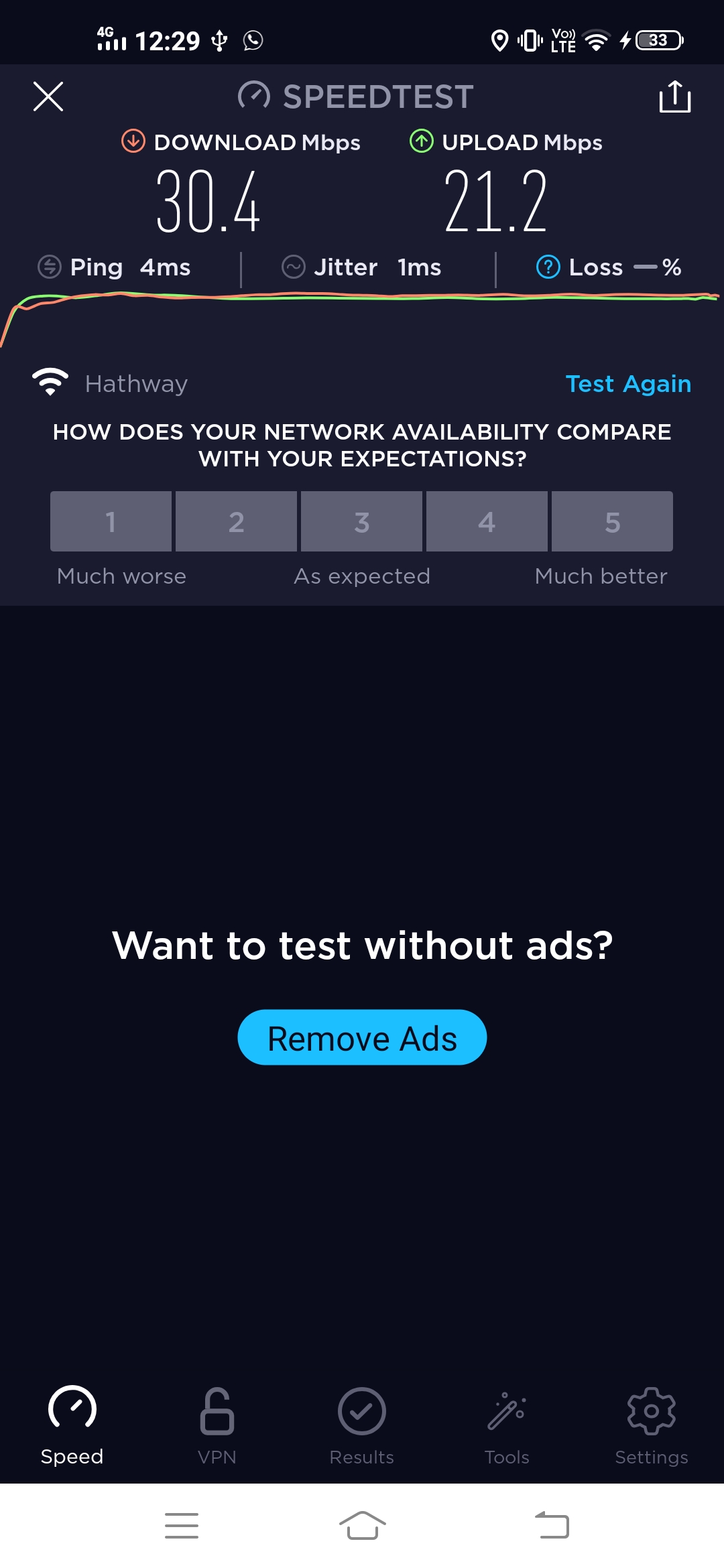Rate network availability as 5
724x1568 pixels.
(612, 521)
